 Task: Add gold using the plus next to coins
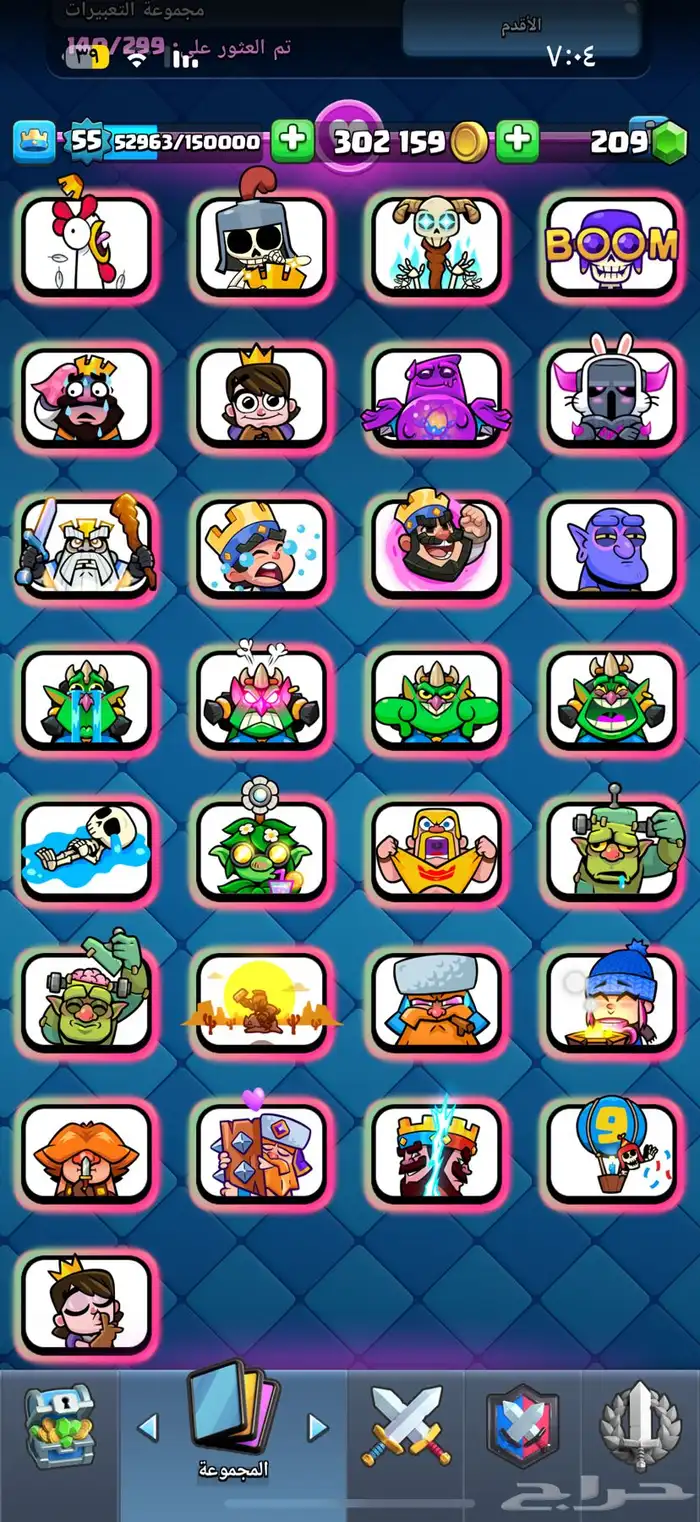(517, 141)
